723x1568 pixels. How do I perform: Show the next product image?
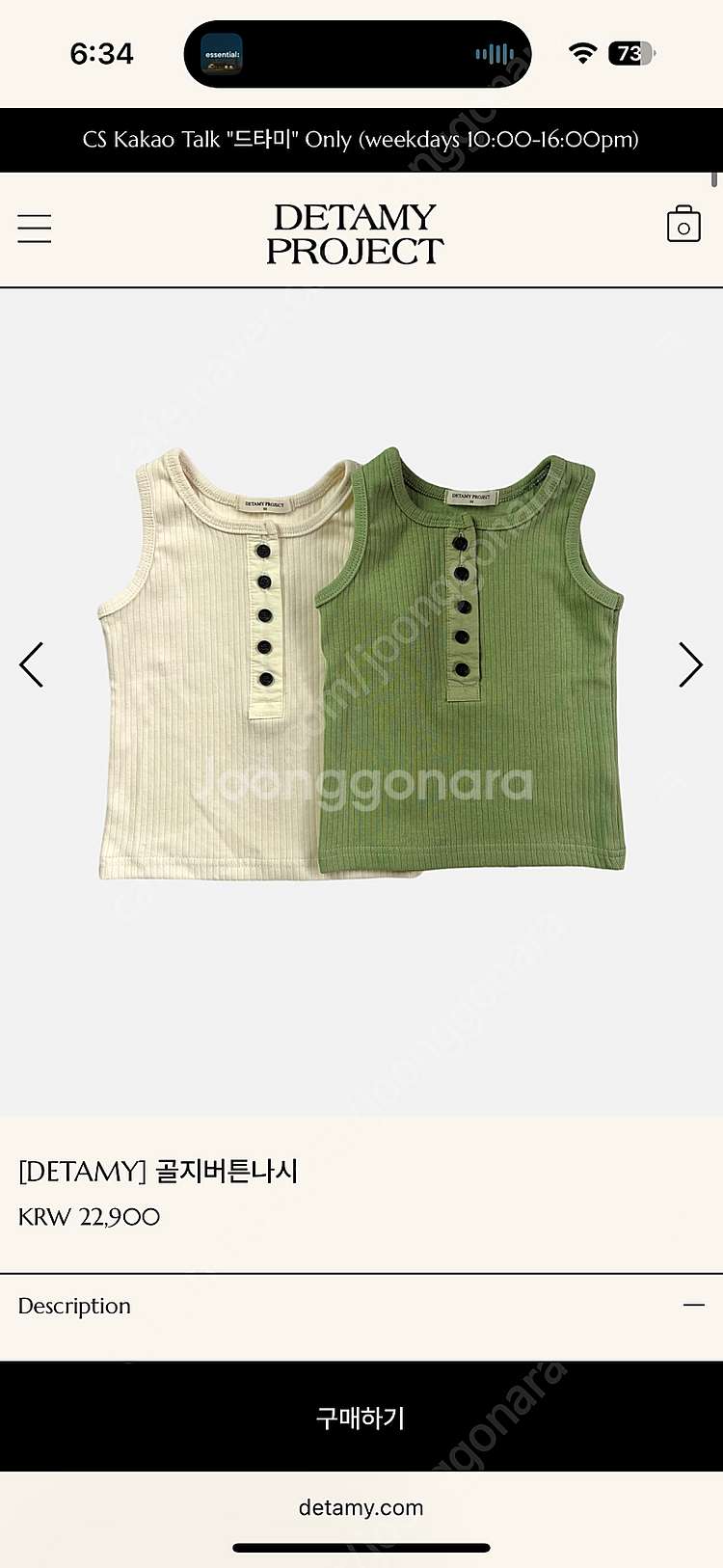pos(690,664)
